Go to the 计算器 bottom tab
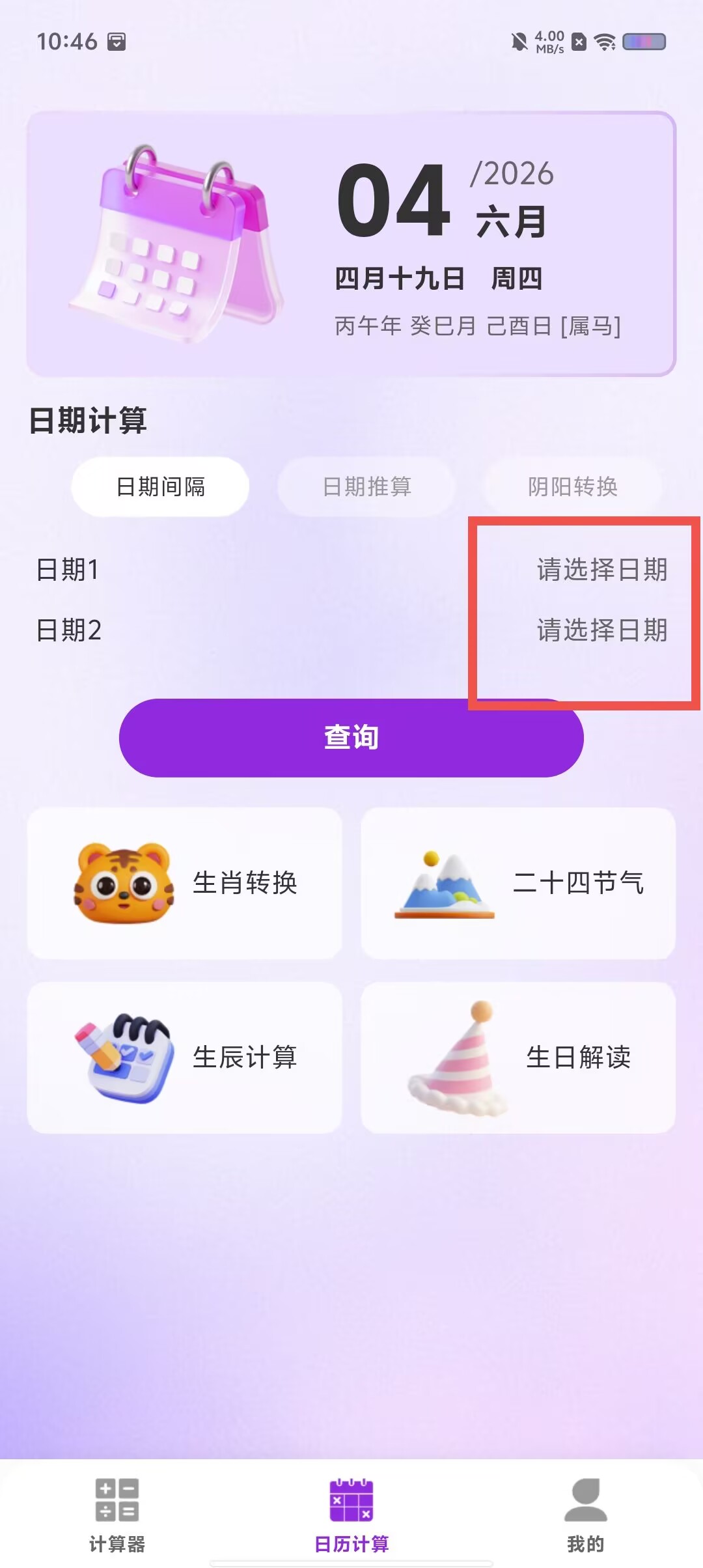Image resolution: width=703 pixels, height=1568 pixels. point(117,1515)
